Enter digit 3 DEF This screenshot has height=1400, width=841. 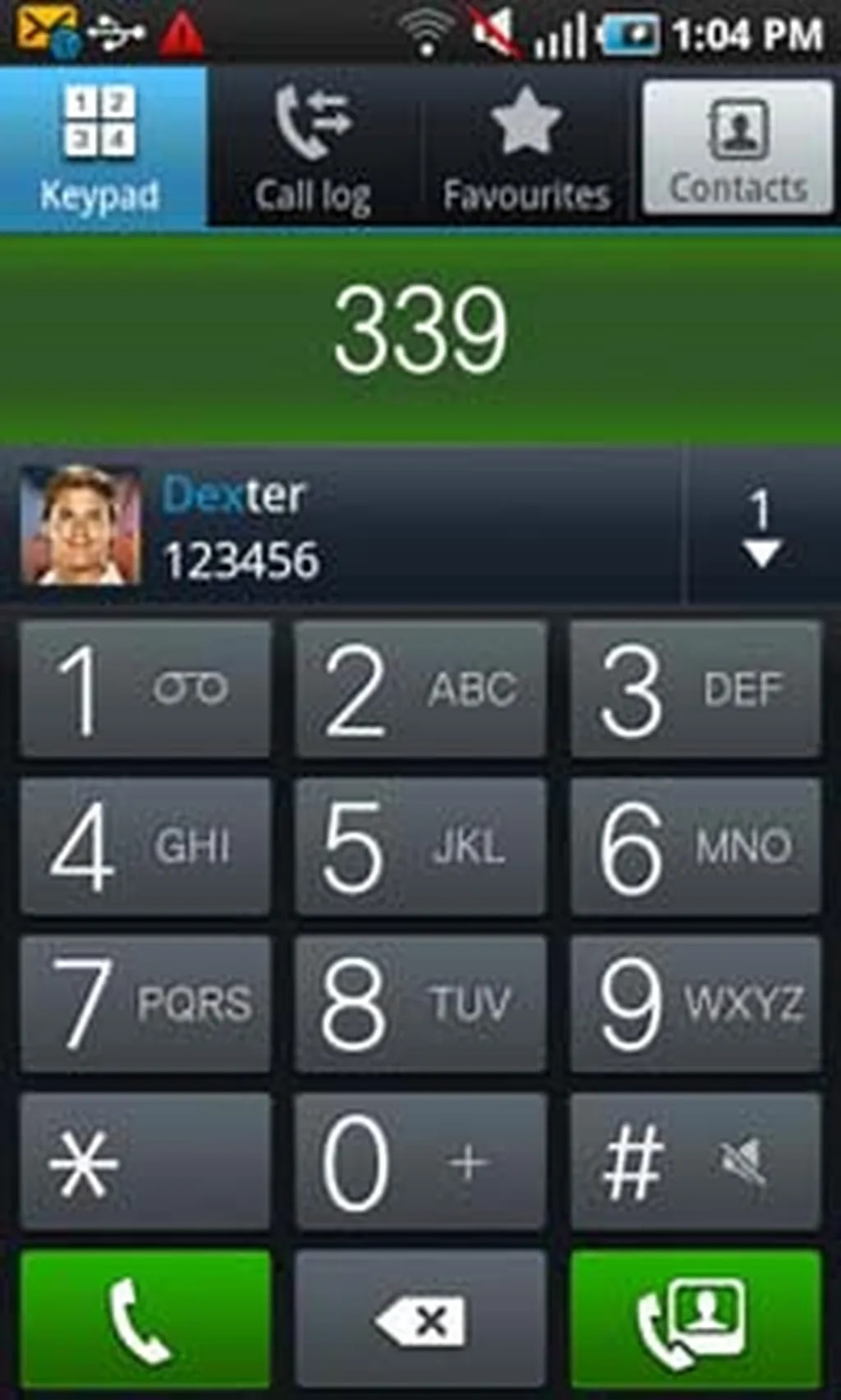tap(696, 688)
